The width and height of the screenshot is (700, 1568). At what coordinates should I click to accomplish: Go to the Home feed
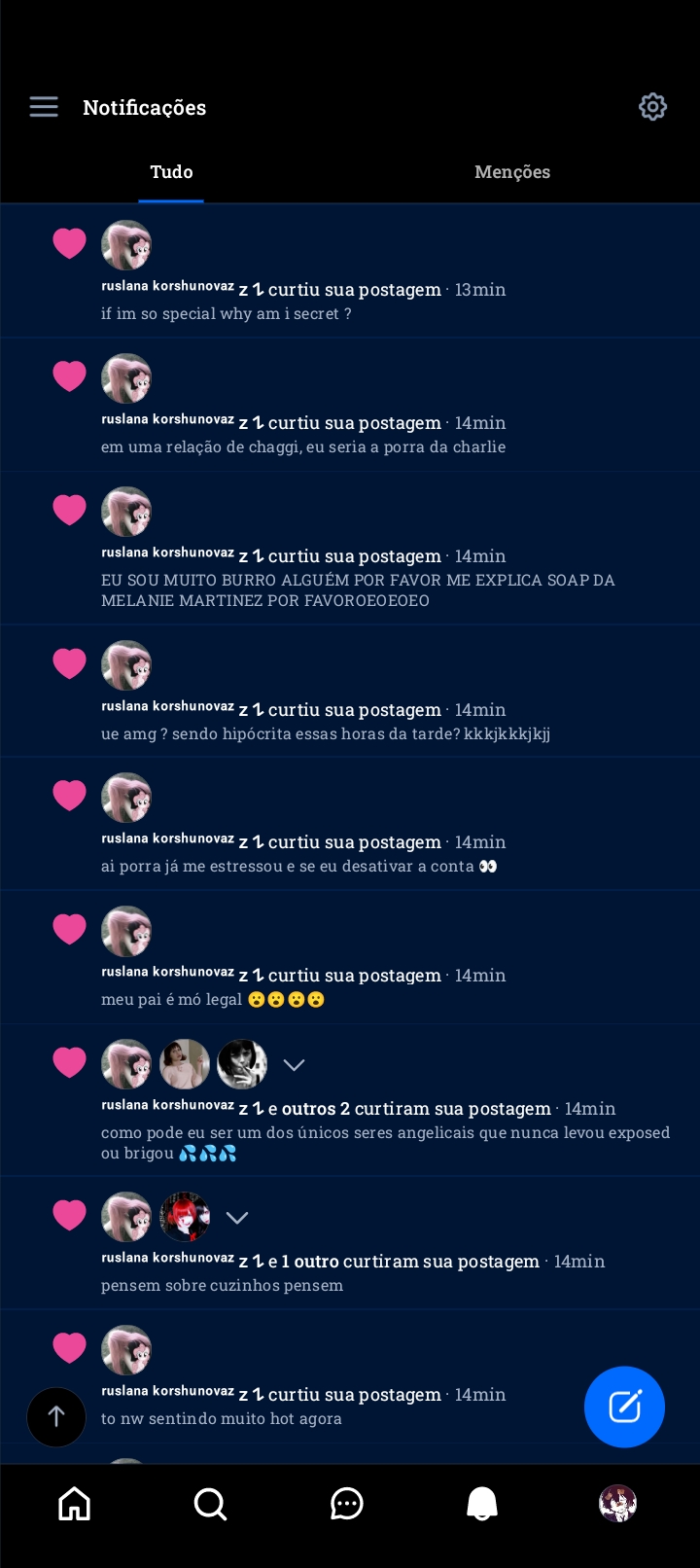[75, 1504]
